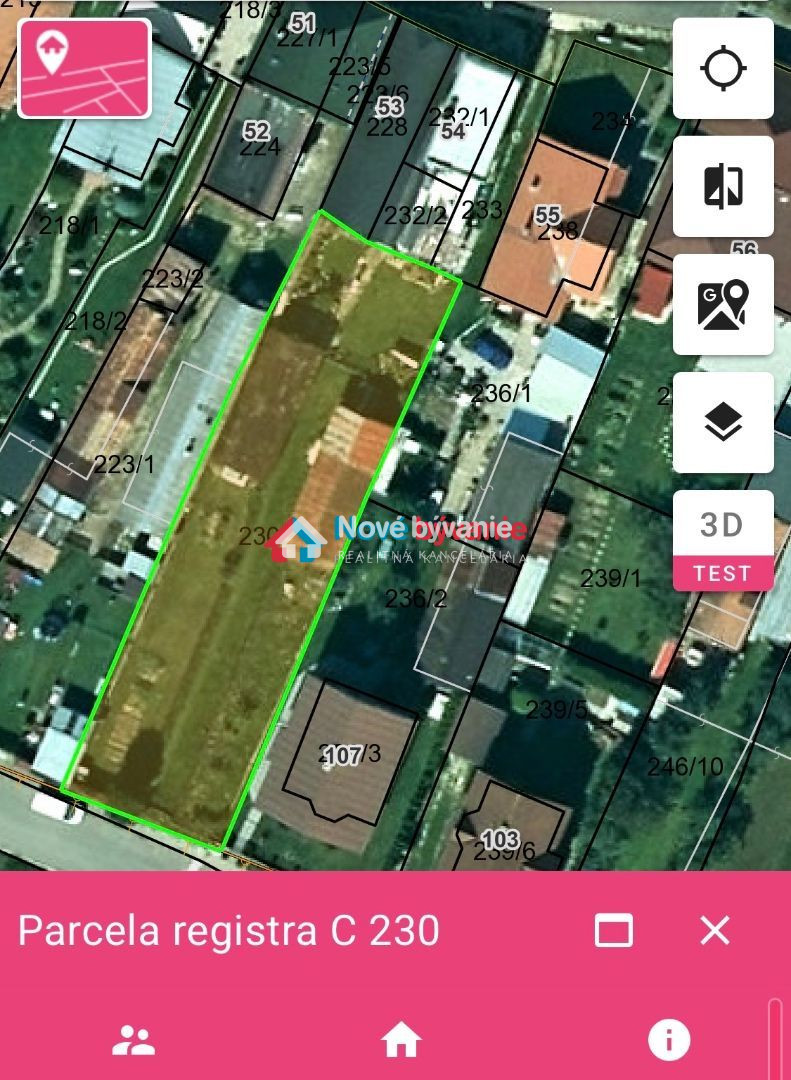This screenshot has height=1080, width=791.
Task: Tap the pink cadastral map logo button
Action: [85, 69]
